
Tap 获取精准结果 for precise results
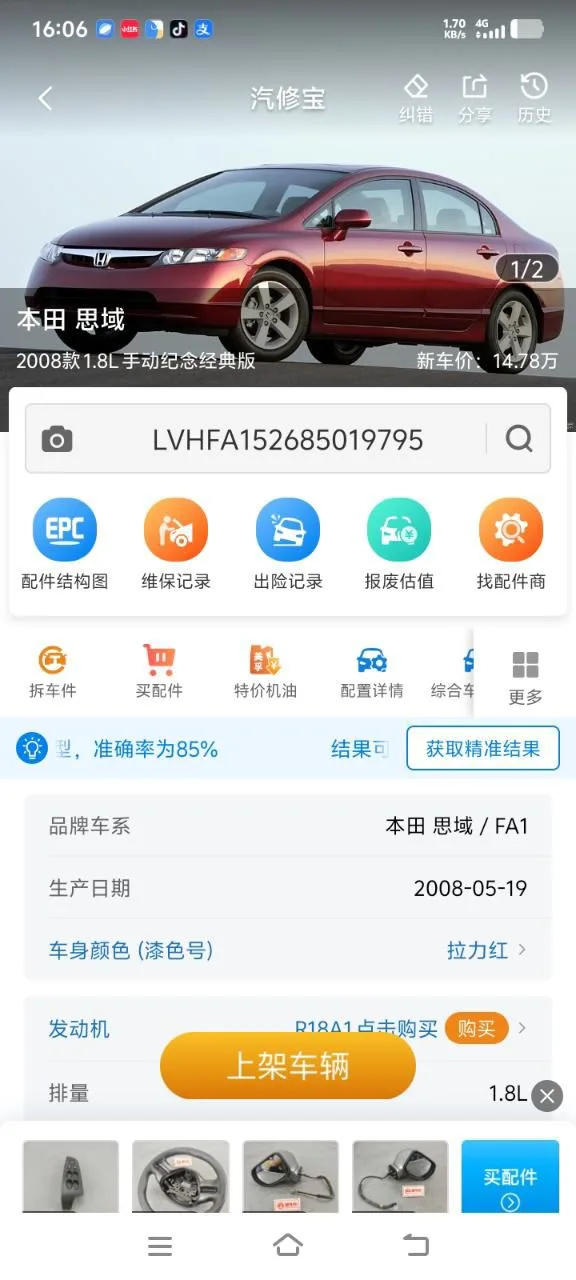coord(483,748)
